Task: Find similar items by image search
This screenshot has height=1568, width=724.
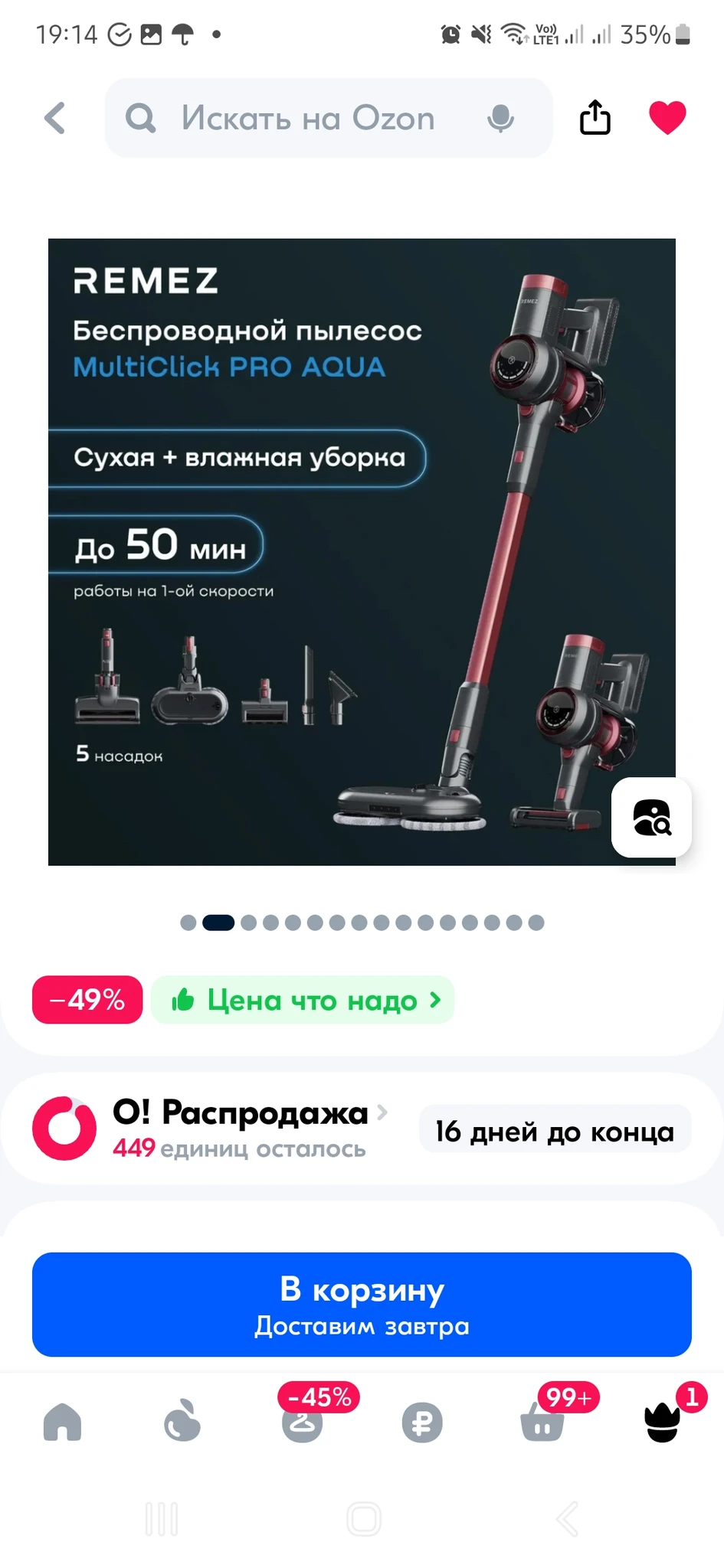Action: (651, 817)
